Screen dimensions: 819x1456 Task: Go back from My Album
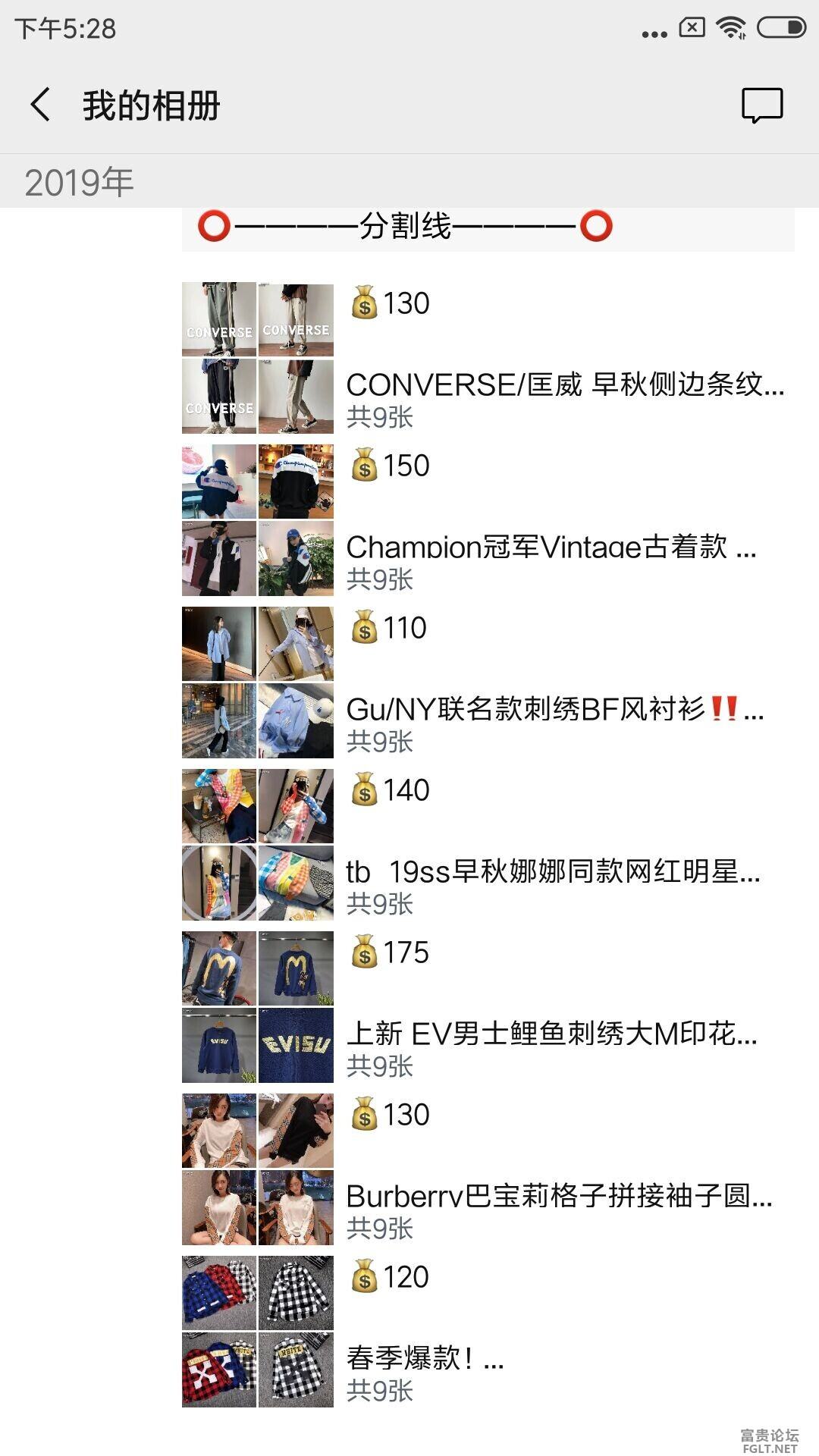click(41, 105)
